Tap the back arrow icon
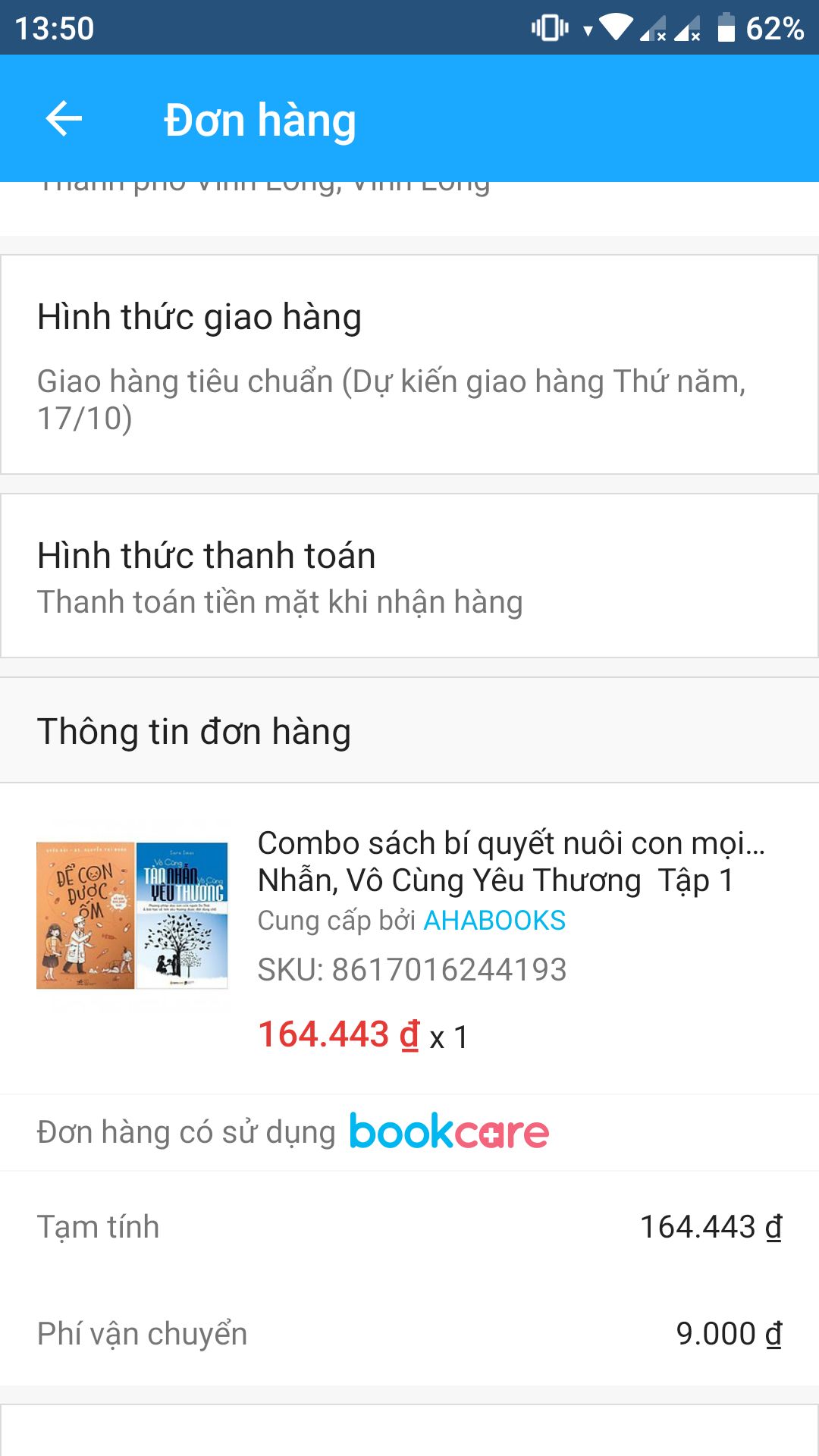The width and height of the screenshot is (819, 1456). (64, 119)
